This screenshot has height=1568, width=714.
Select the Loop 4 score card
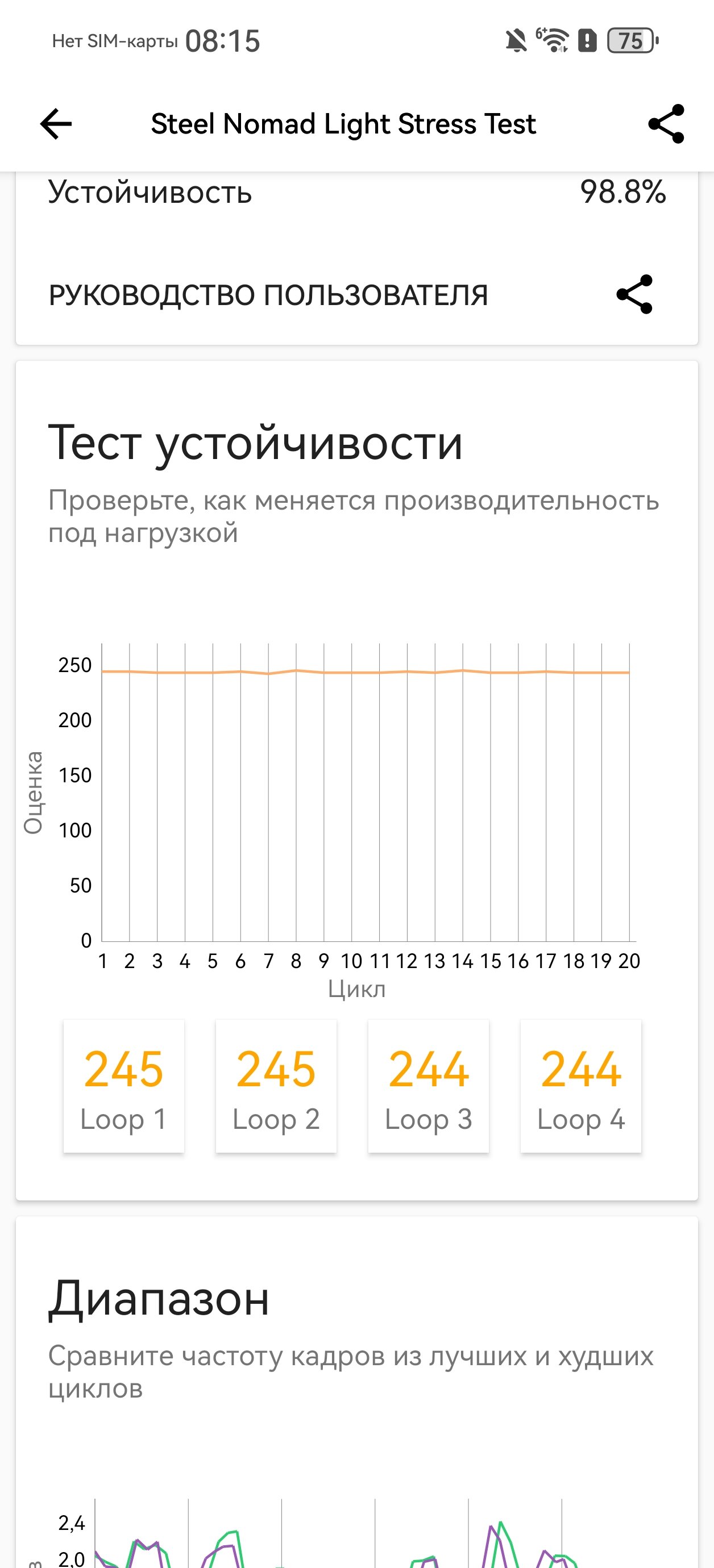[x=580, y=1086]
